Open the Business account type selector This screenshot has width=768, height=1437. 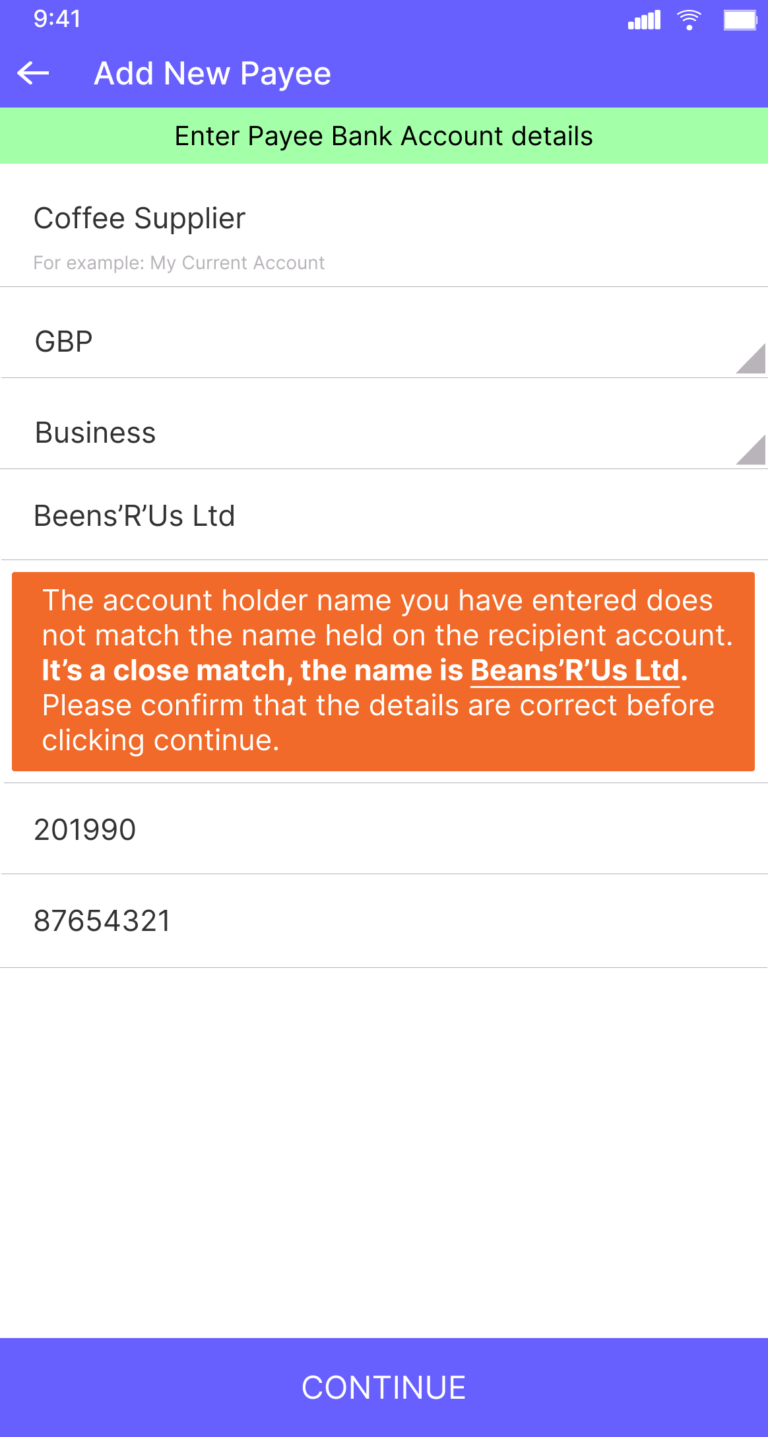(x=384, y=432)
